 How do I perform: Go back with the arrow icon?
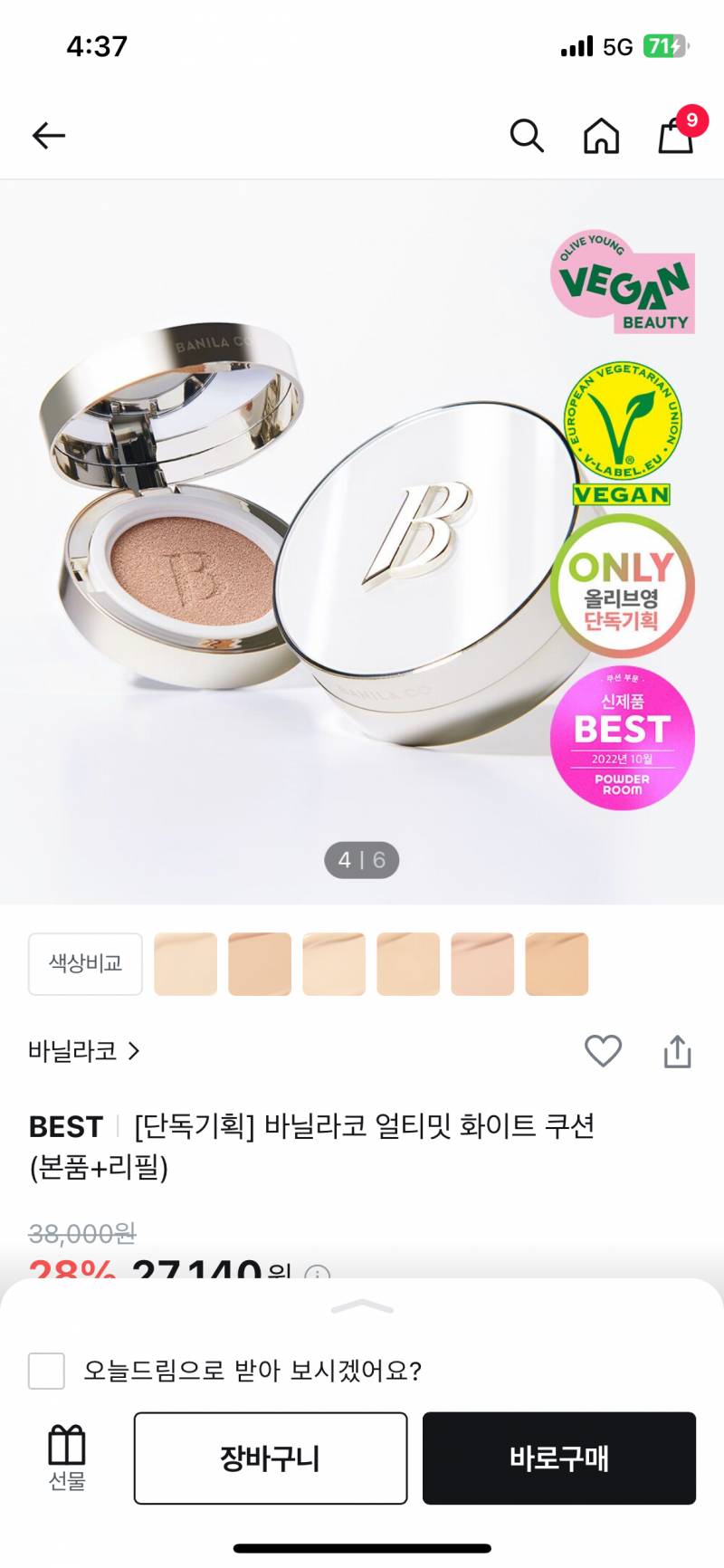click(x=49, y=136)
